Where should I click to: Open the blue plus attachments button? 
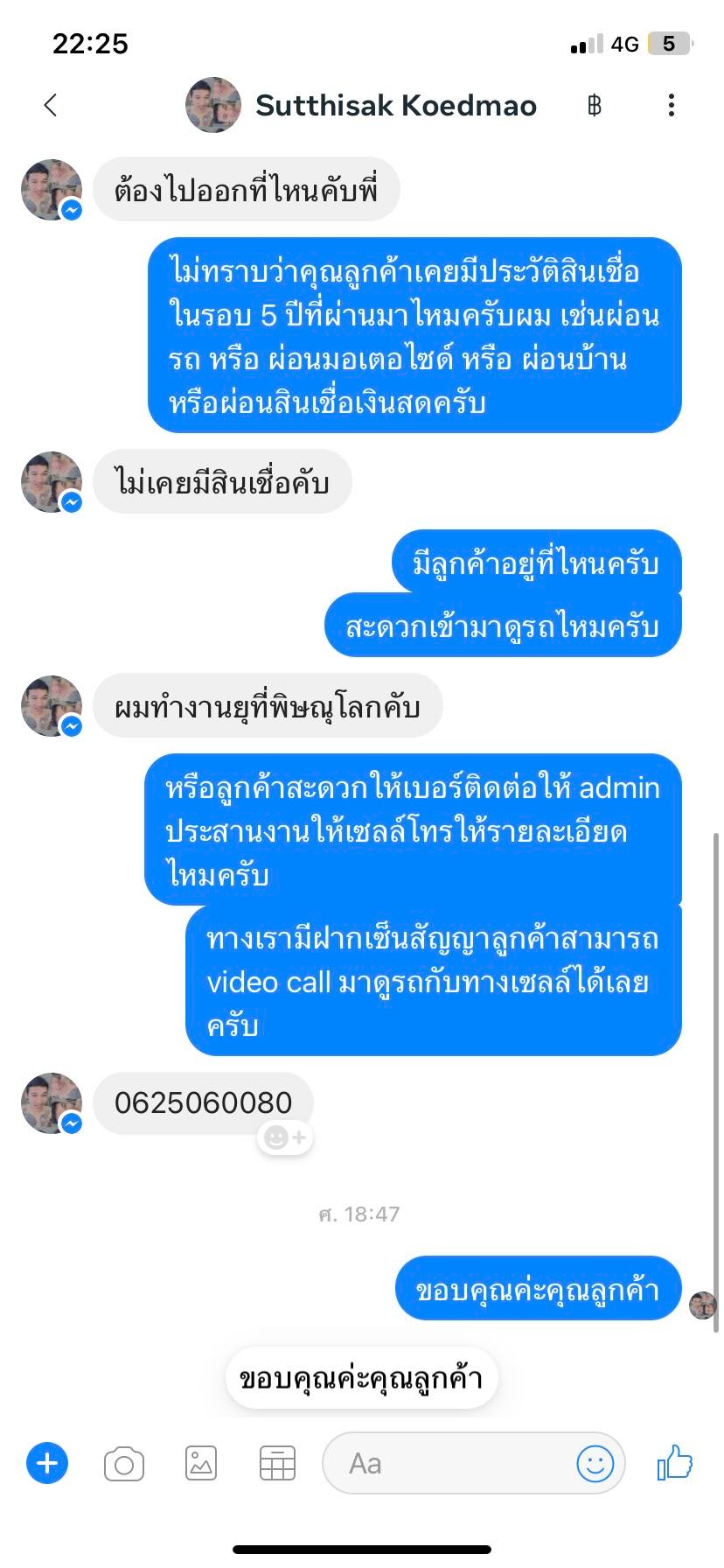point(47,1463)
